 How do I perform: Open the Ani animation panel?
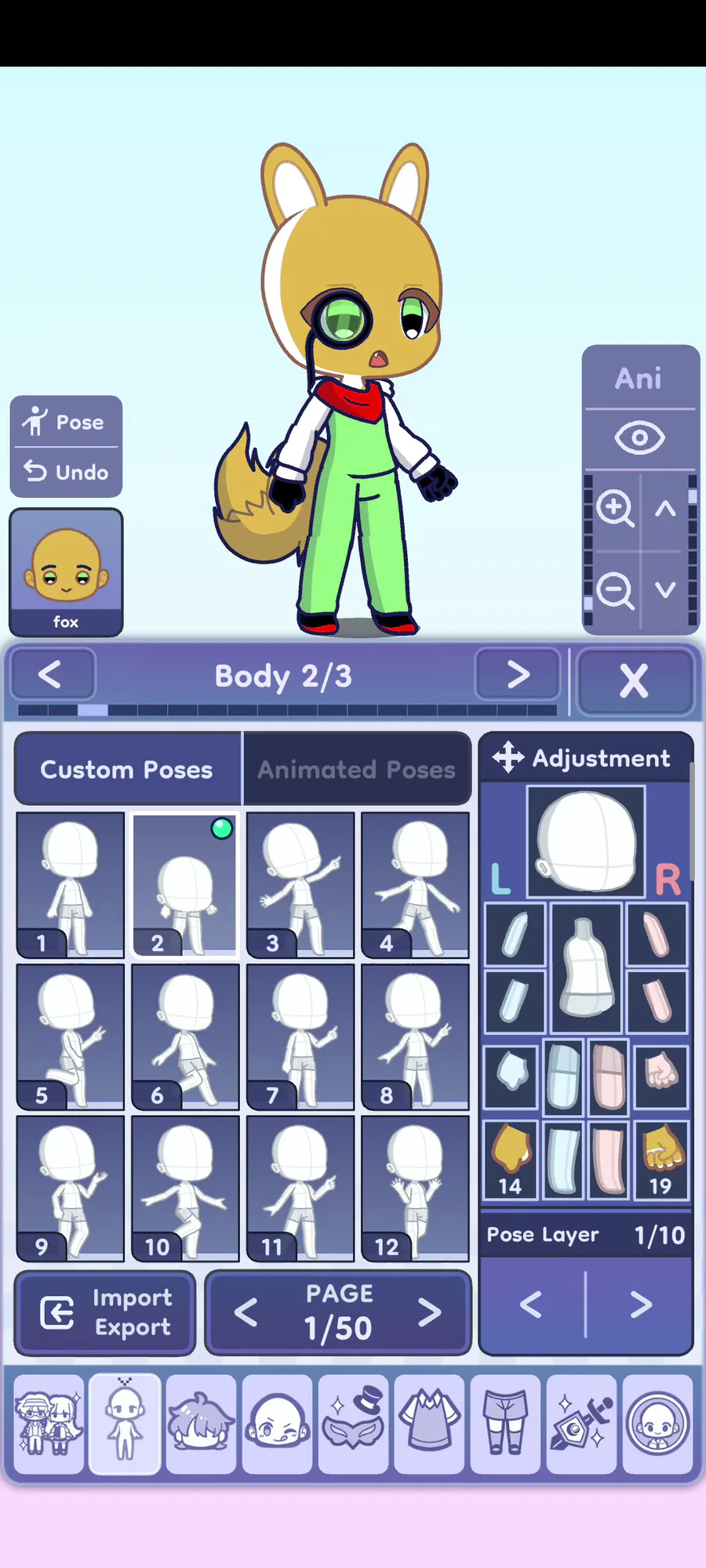pyautogui.click(x=639, y=379)
